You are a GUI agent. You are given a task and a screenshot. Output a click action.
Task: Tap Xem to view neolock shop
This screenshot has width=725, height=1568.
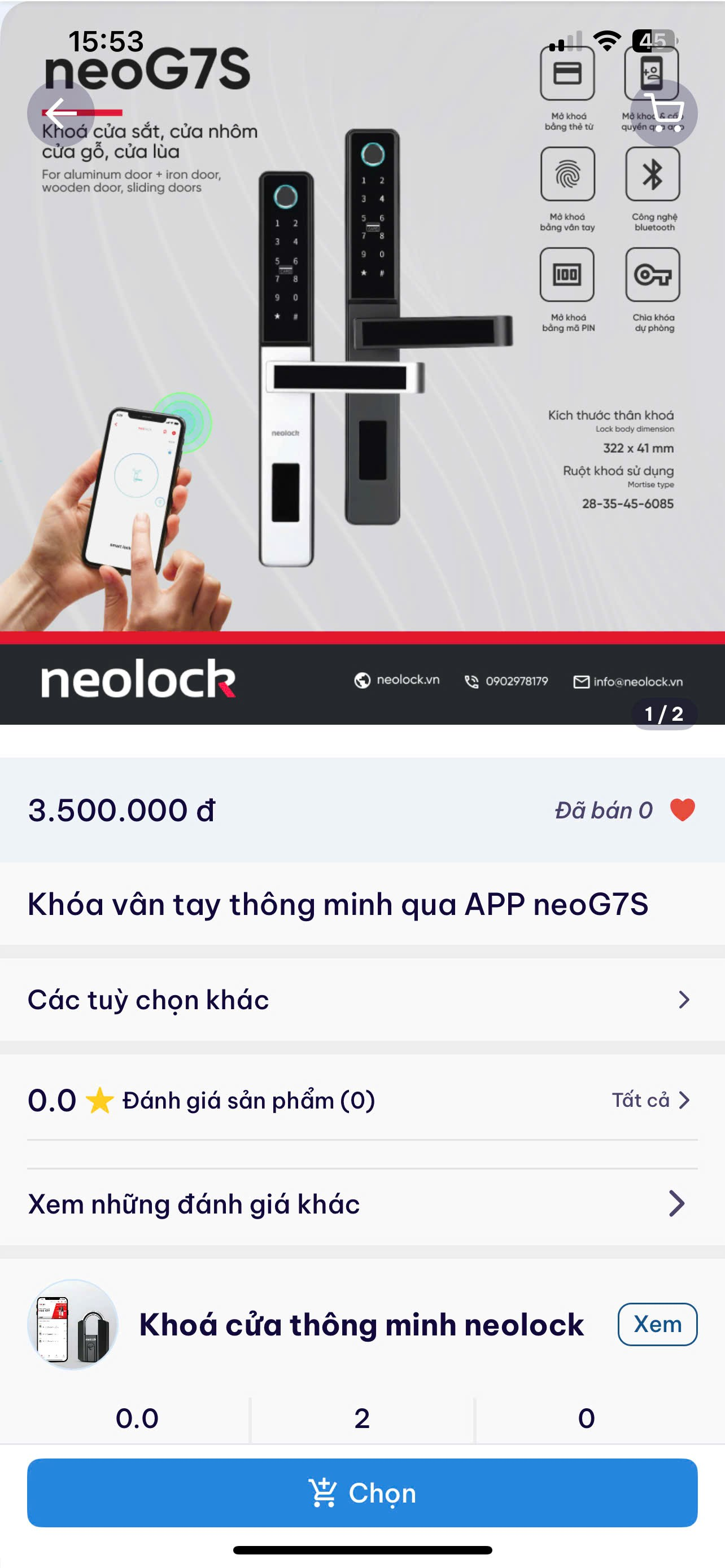click(x=657, y=1324)
